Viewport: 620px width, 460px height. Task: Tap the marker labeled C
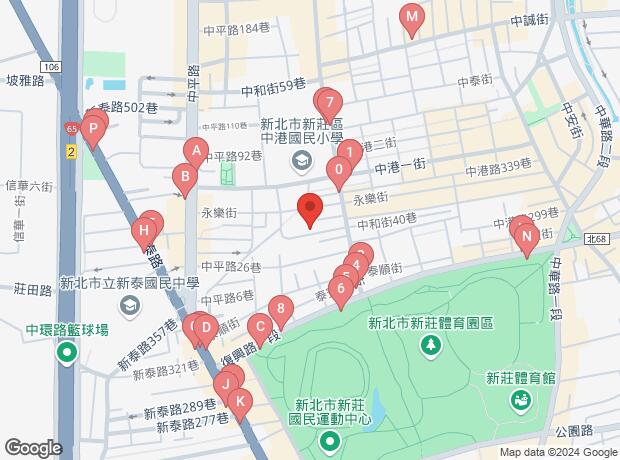coord(260,326)
